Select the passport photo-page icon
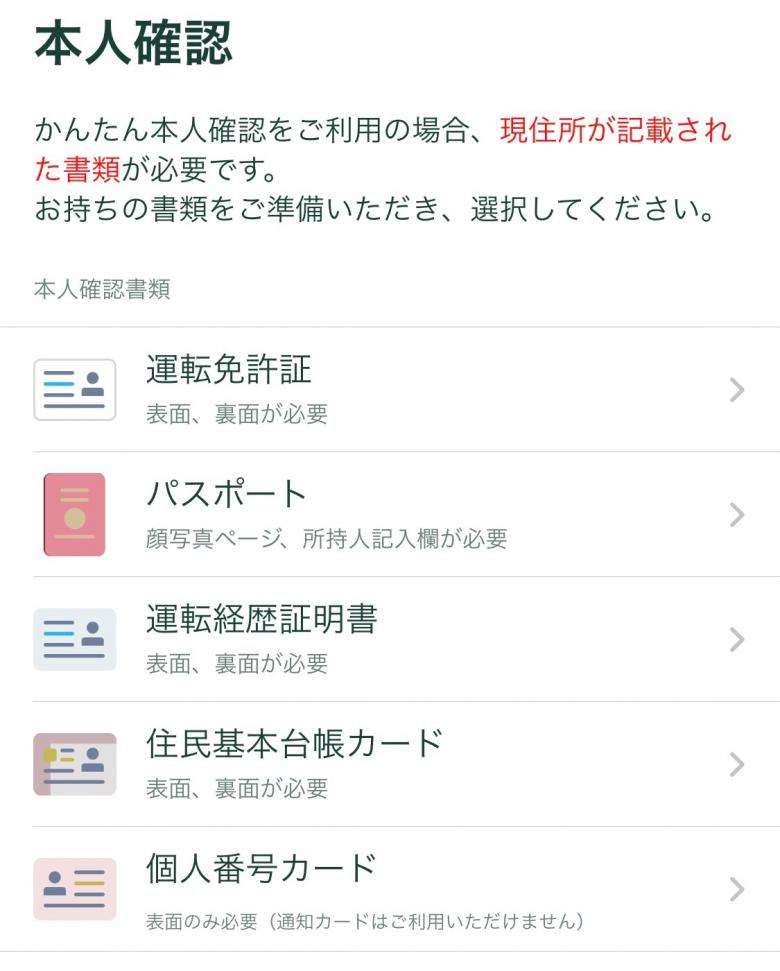This screenshot has height=971, width=780. [73, 515]
